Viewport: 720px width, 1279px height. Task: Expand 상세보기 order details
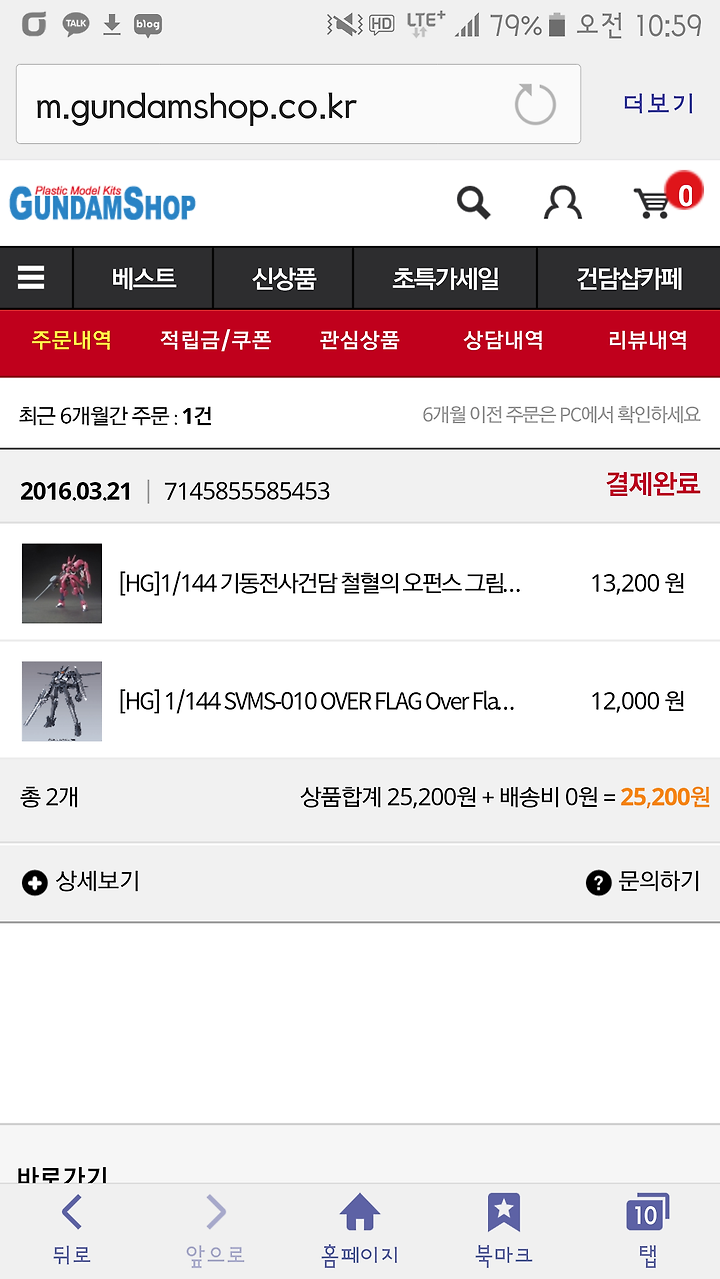[x=81, y=882]
